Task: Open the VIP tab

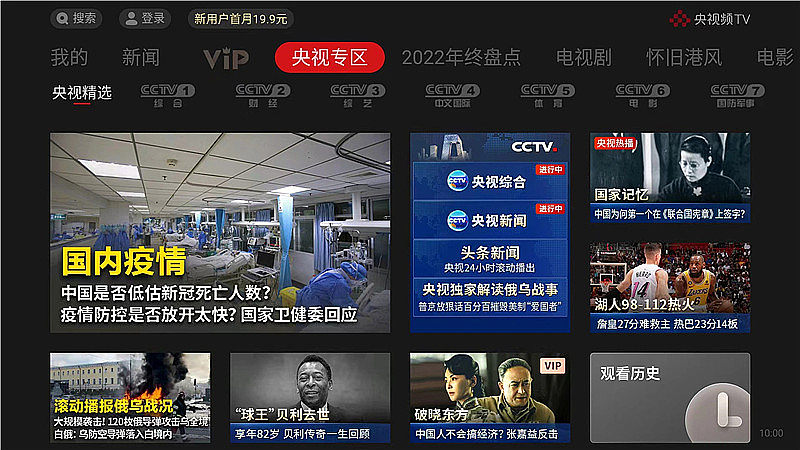Action: tap(226, 58)
